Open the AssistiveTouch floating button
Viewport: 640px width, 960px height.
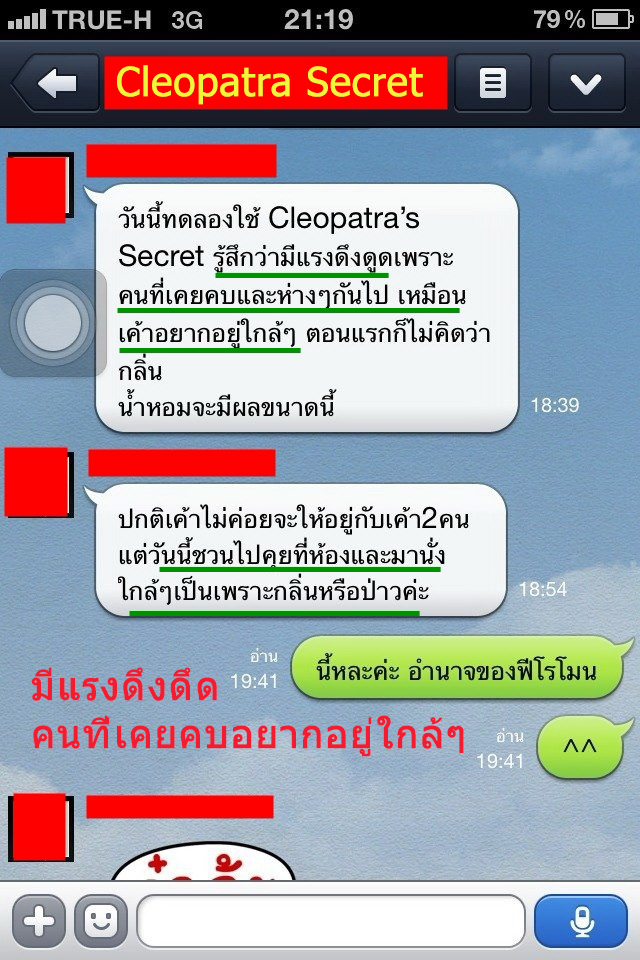pos(52,323)
